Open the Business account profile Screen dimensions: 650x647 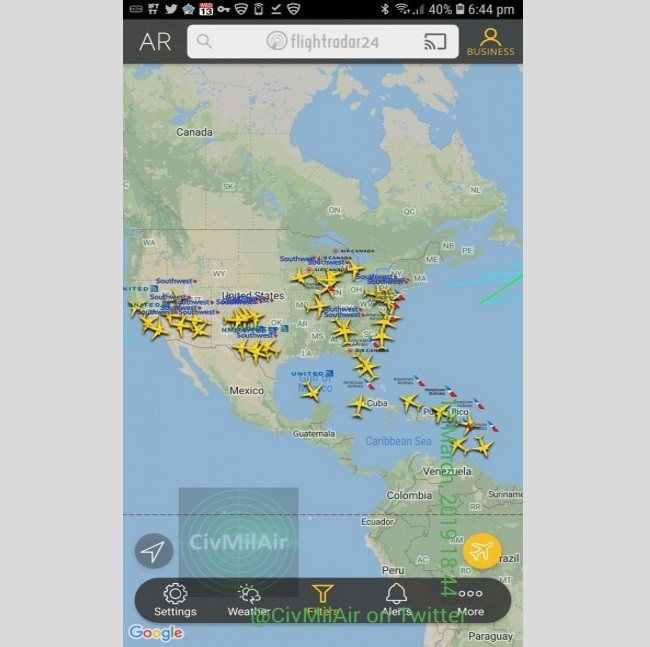pyautogui.click(x=490, y=42)
